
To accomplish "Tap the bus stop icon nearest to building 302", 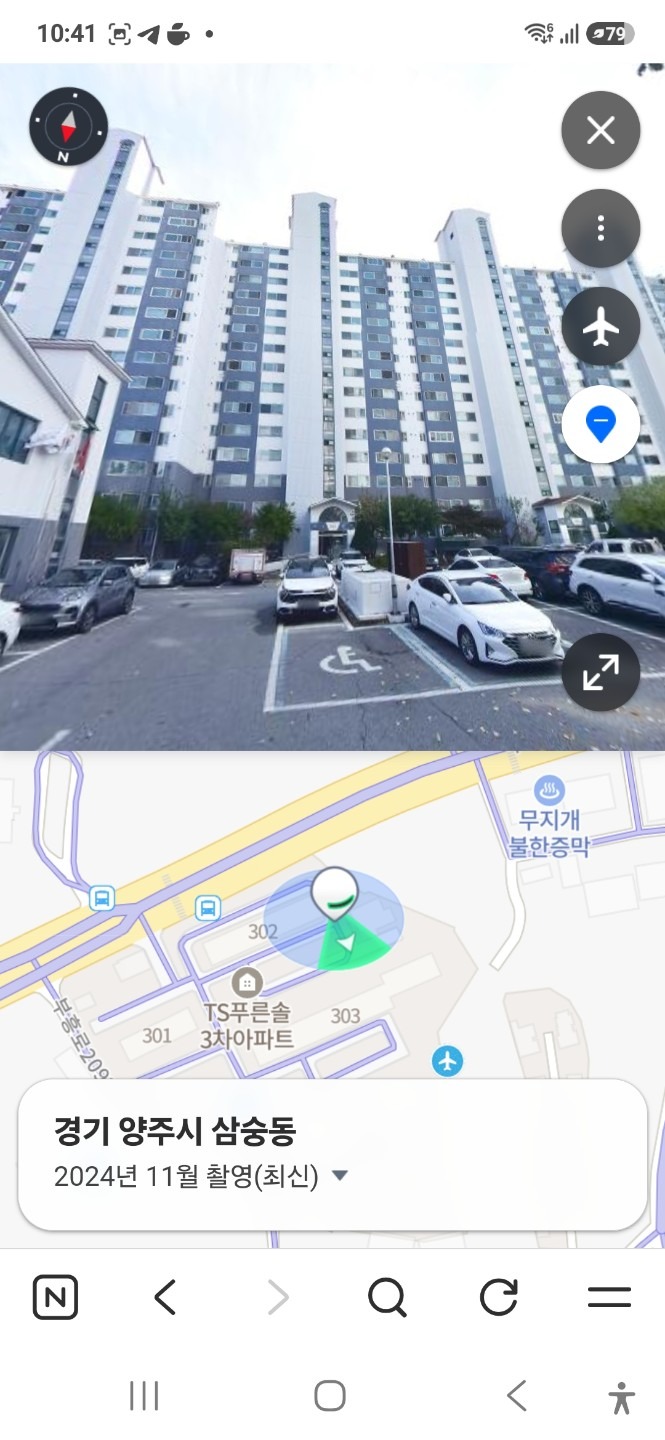I will [x=208, y=907].
